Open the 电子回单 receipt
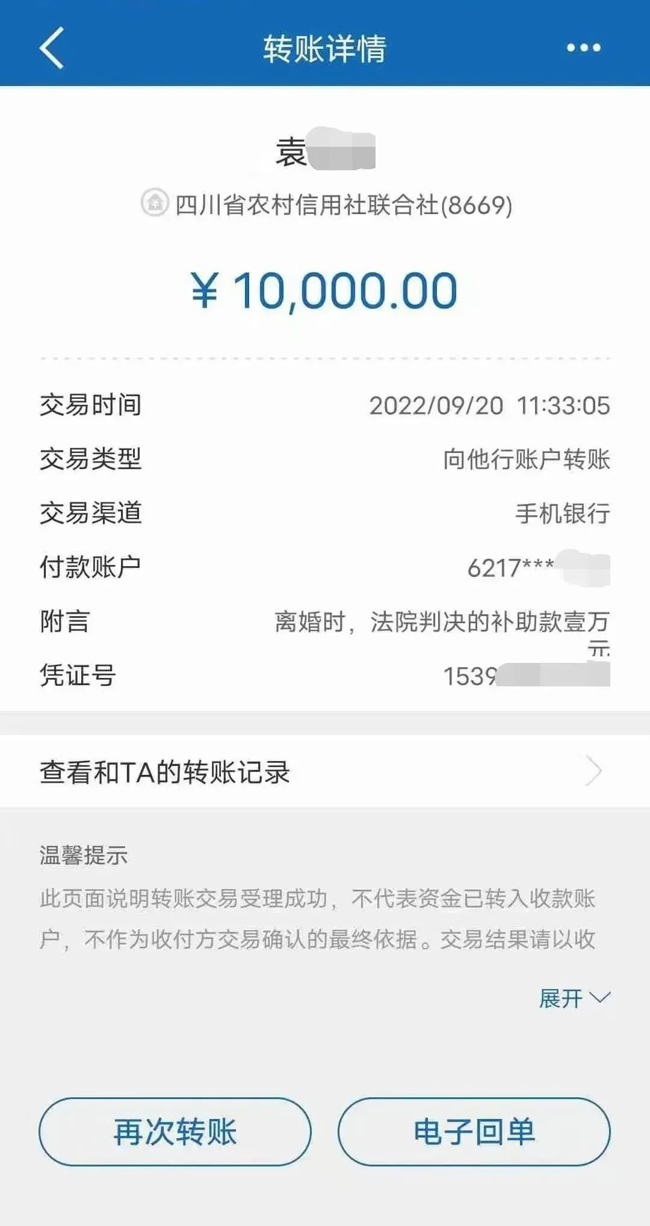Viewport: 650px width, 1226px height. click(474, 1132)
